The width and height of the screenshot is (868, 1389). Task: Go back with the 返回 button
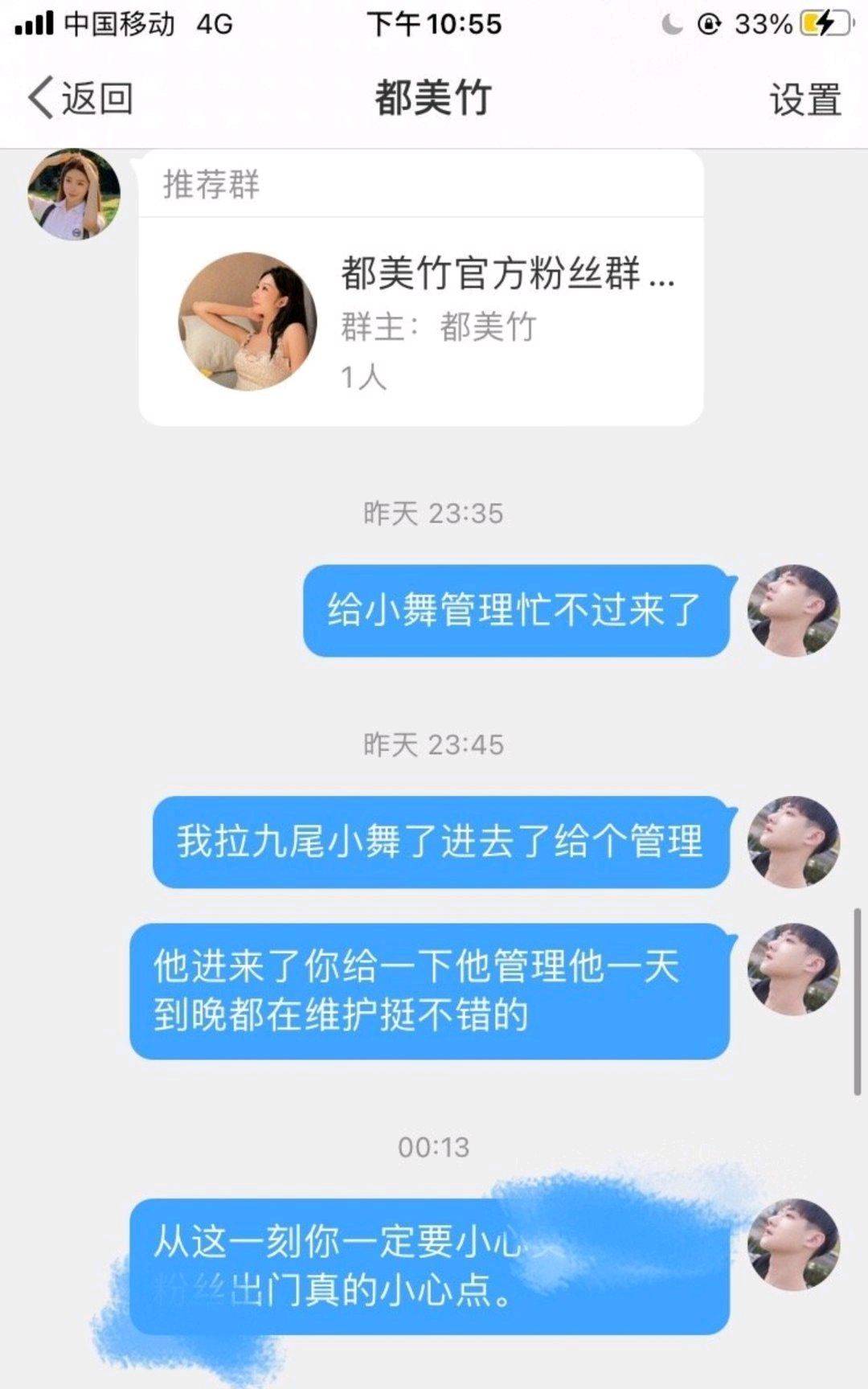[x=80, y=98]
